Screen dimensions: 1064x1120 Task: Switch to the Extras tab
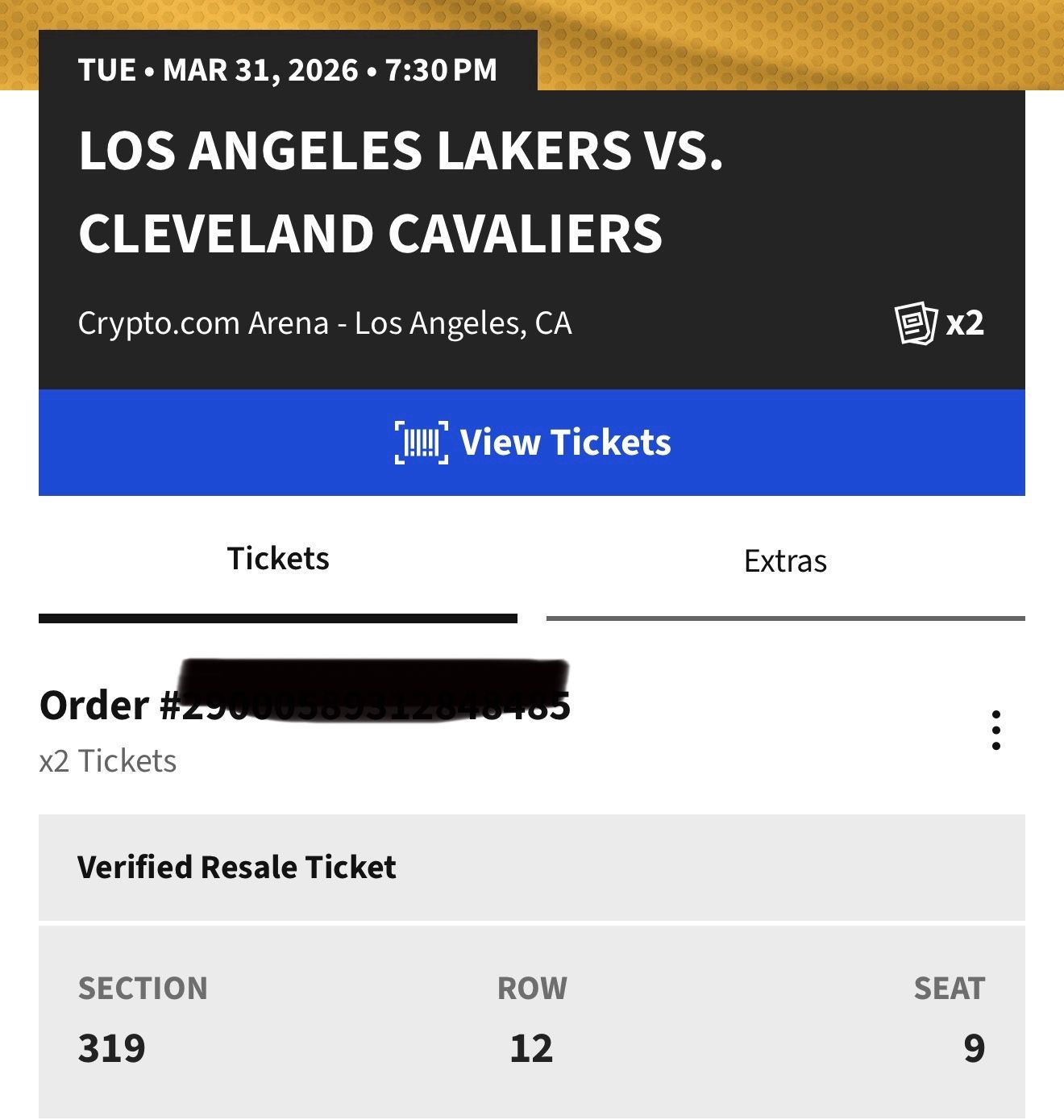point(785,561)
